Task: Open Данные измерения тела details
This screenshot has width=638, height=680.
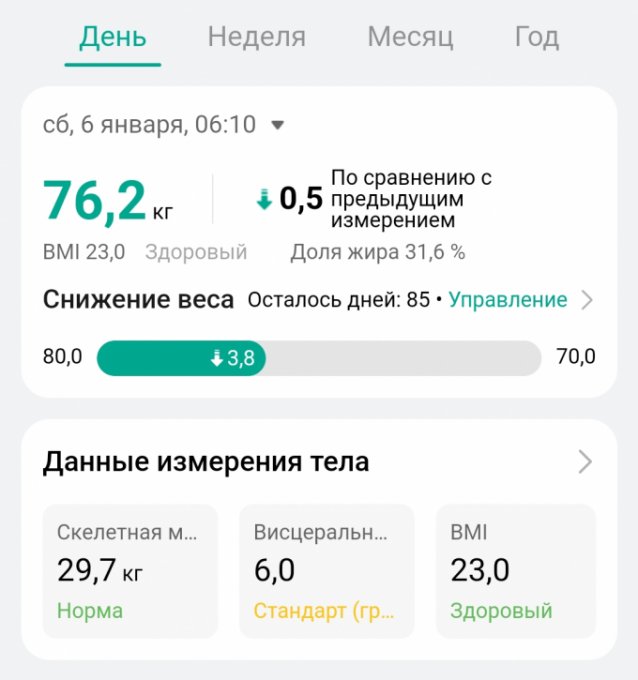Action: click(585, 462)
